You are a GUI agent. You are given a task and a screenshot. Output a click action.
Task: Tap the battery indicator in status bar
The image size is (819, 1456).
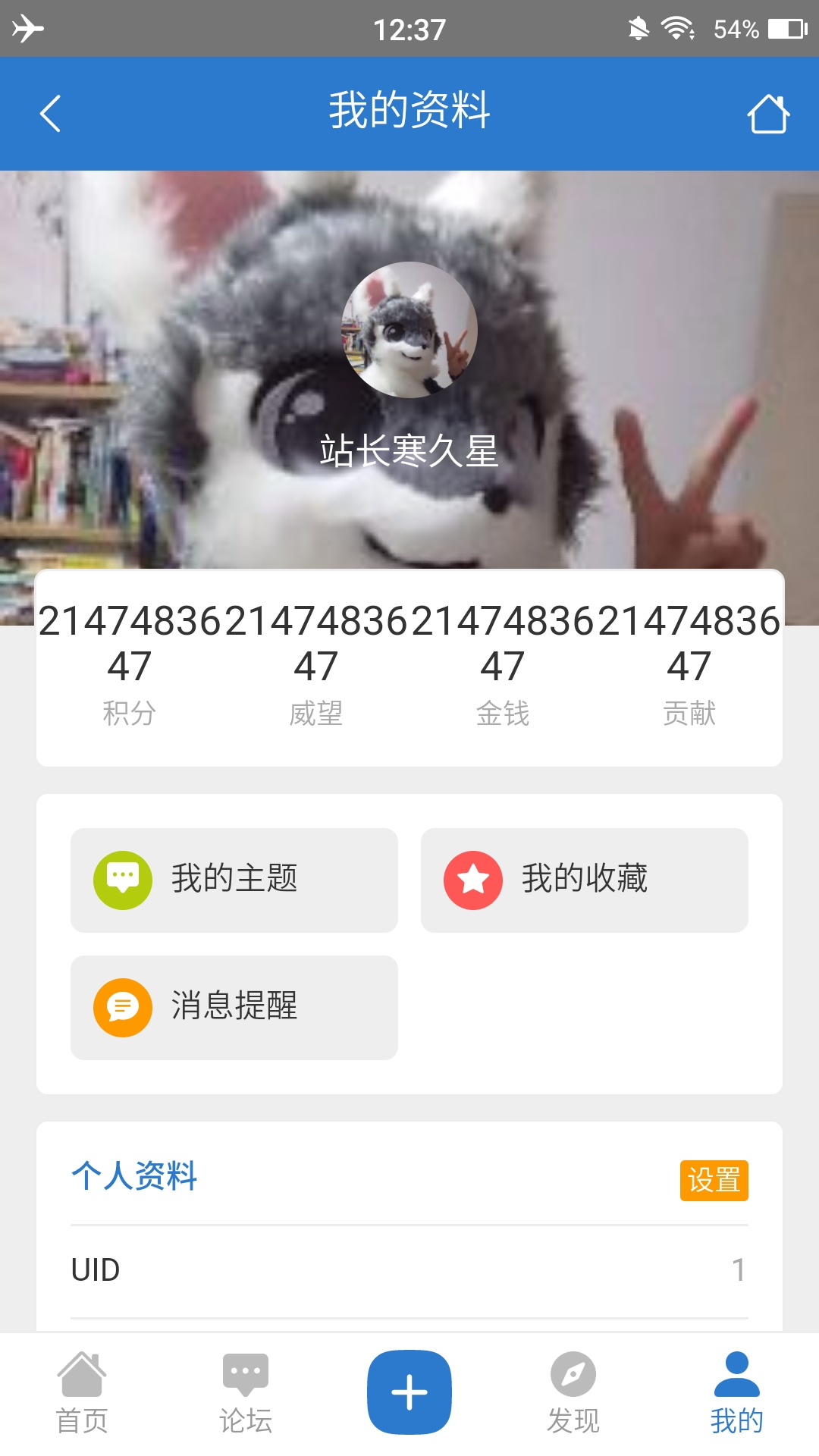tap(786, 29)
